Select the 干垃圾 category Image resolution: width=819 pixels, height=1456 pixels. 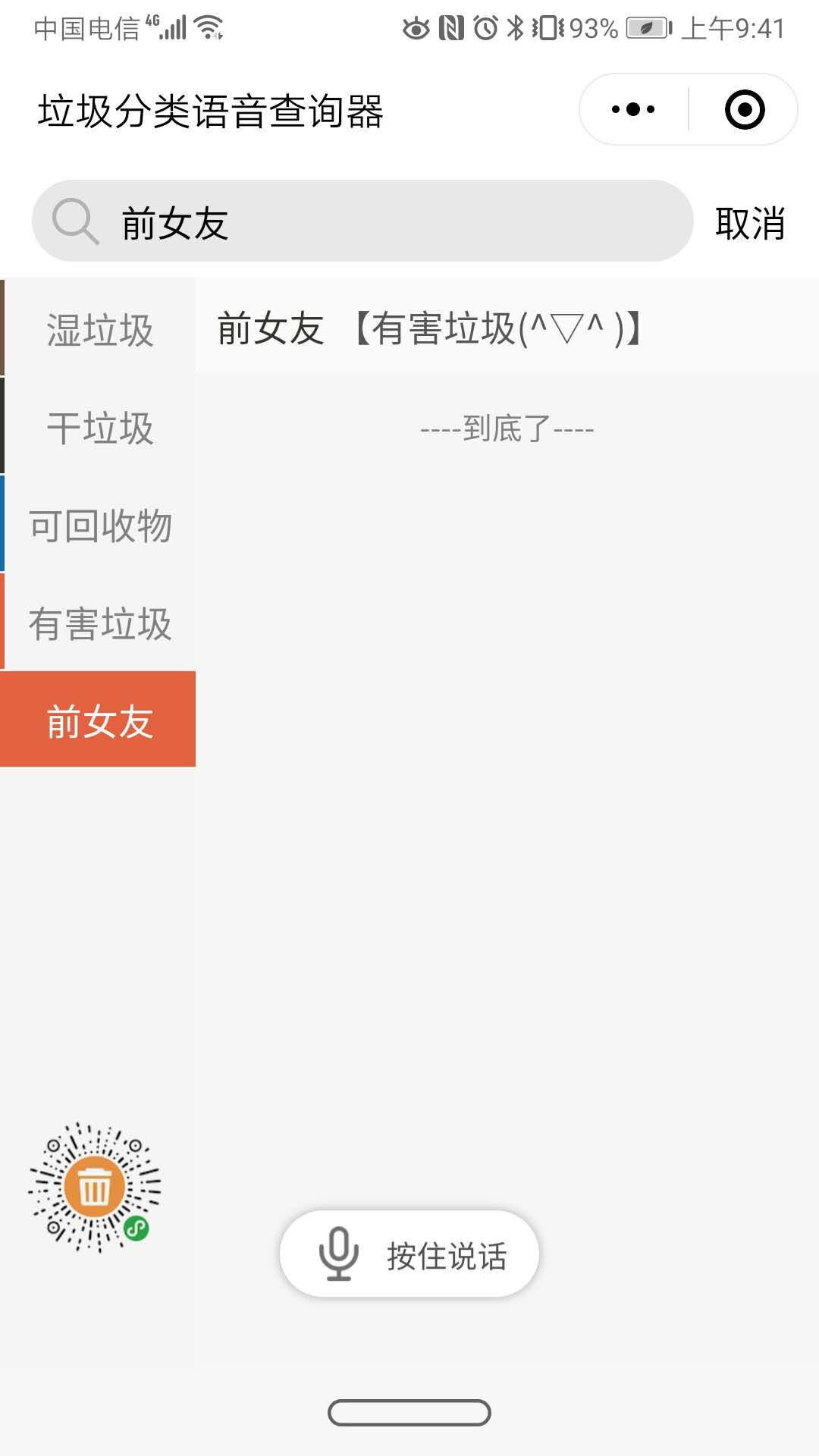tap(98, 428)
